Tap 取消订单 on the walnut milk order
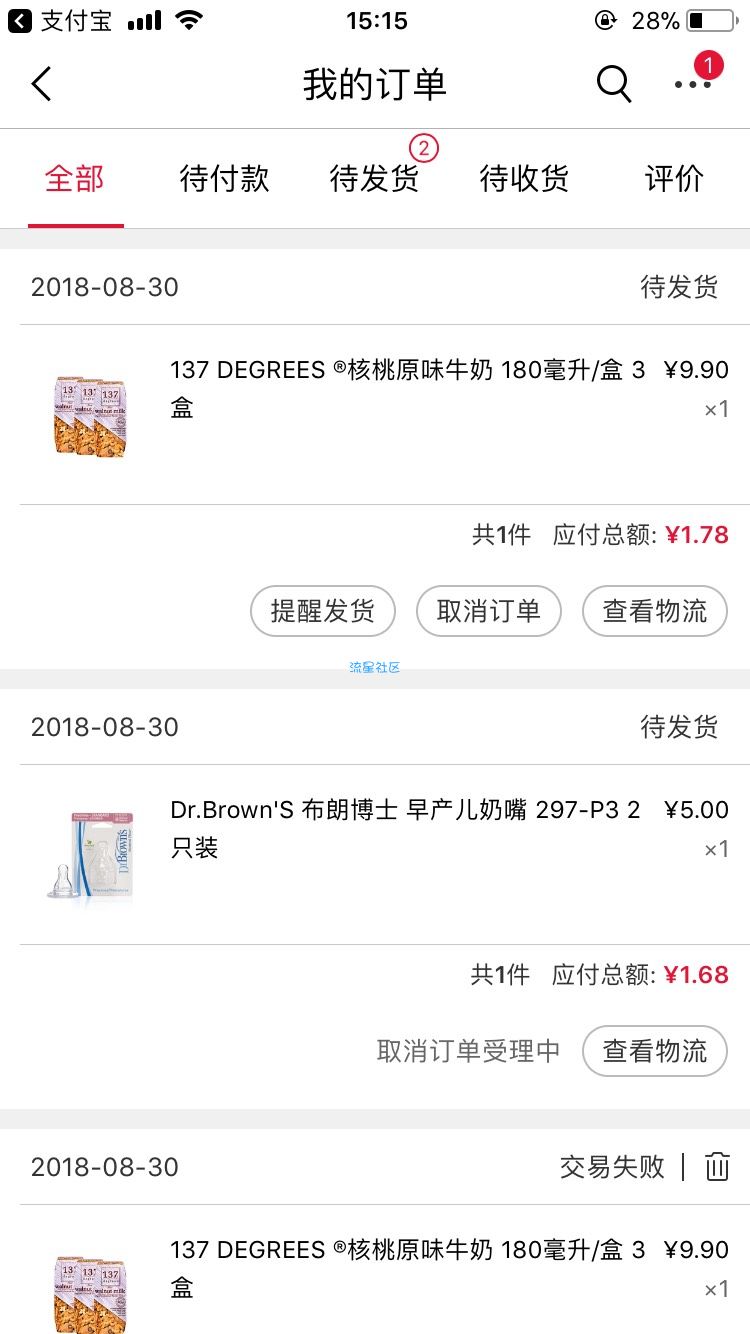The width and height of the screenshot is (750, 1334). coord(489,611)
